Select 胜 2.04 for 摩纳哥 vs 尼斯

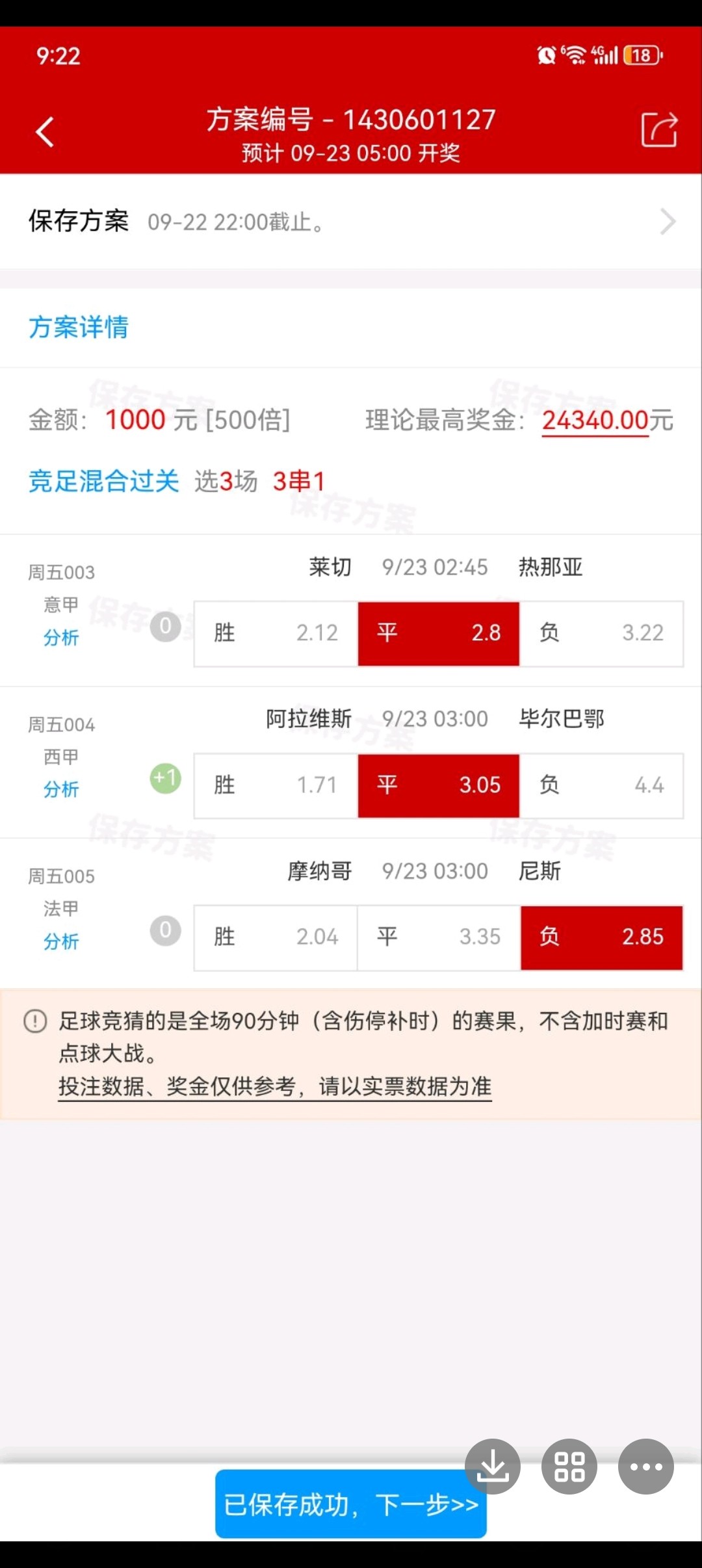pos(276,937)
